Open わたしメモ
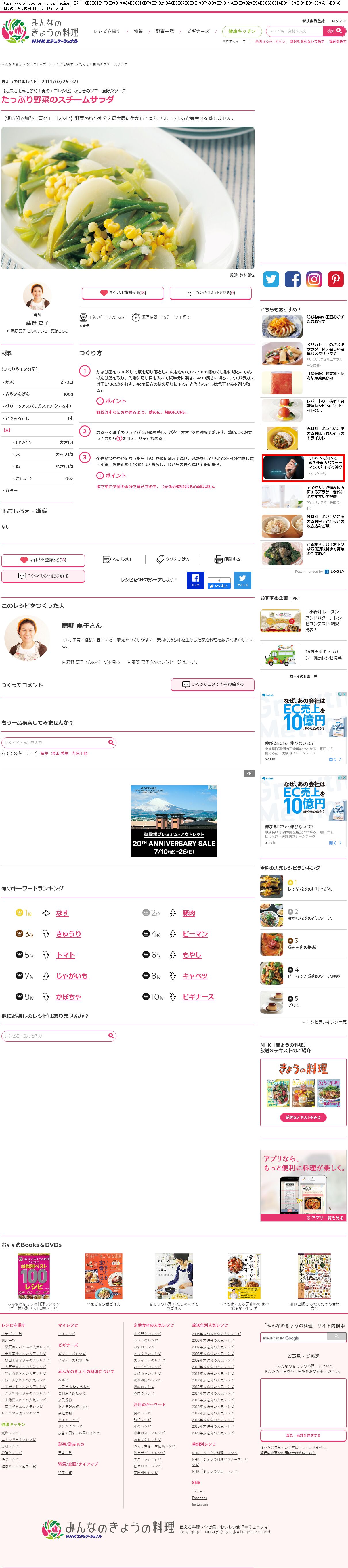This screenshot has height=1568, width=348. click(118, 559)
